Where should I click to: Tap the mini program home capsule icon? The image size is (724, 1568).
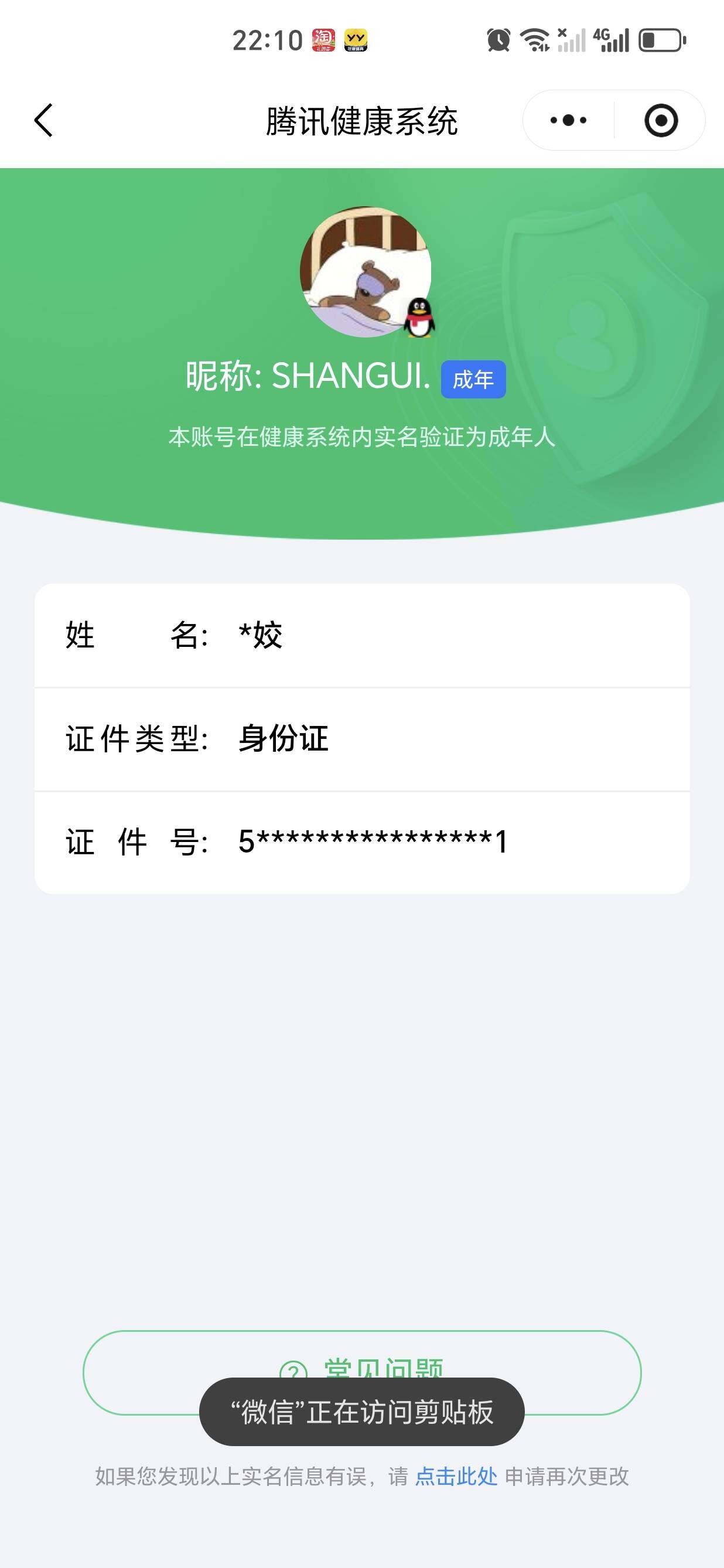click(661, 120)
